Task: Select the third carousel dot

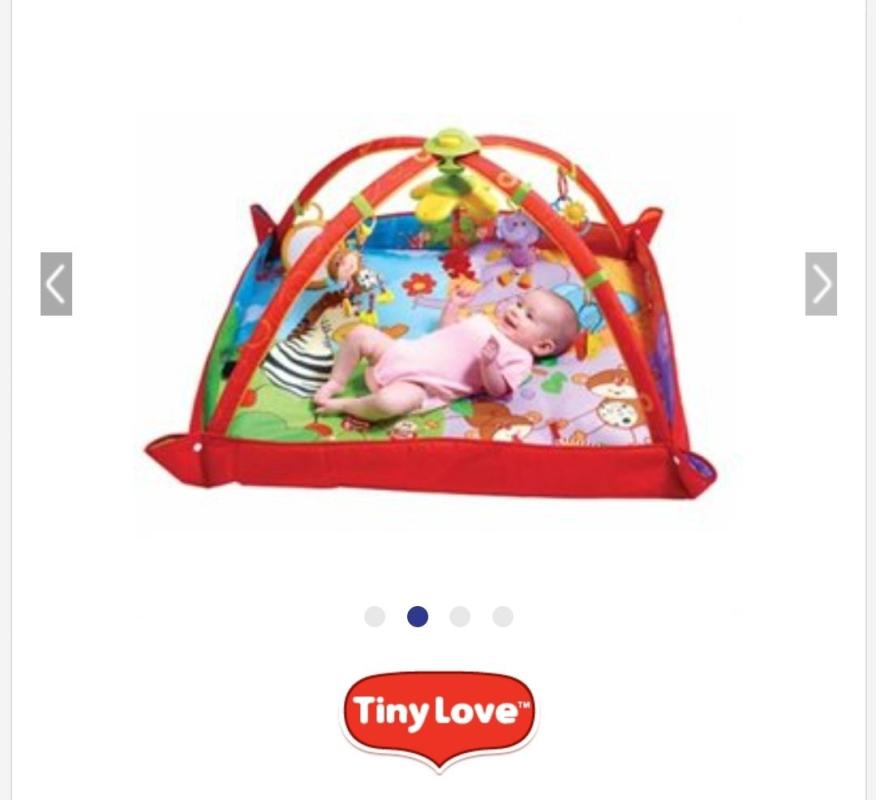Action: (460, 617)
